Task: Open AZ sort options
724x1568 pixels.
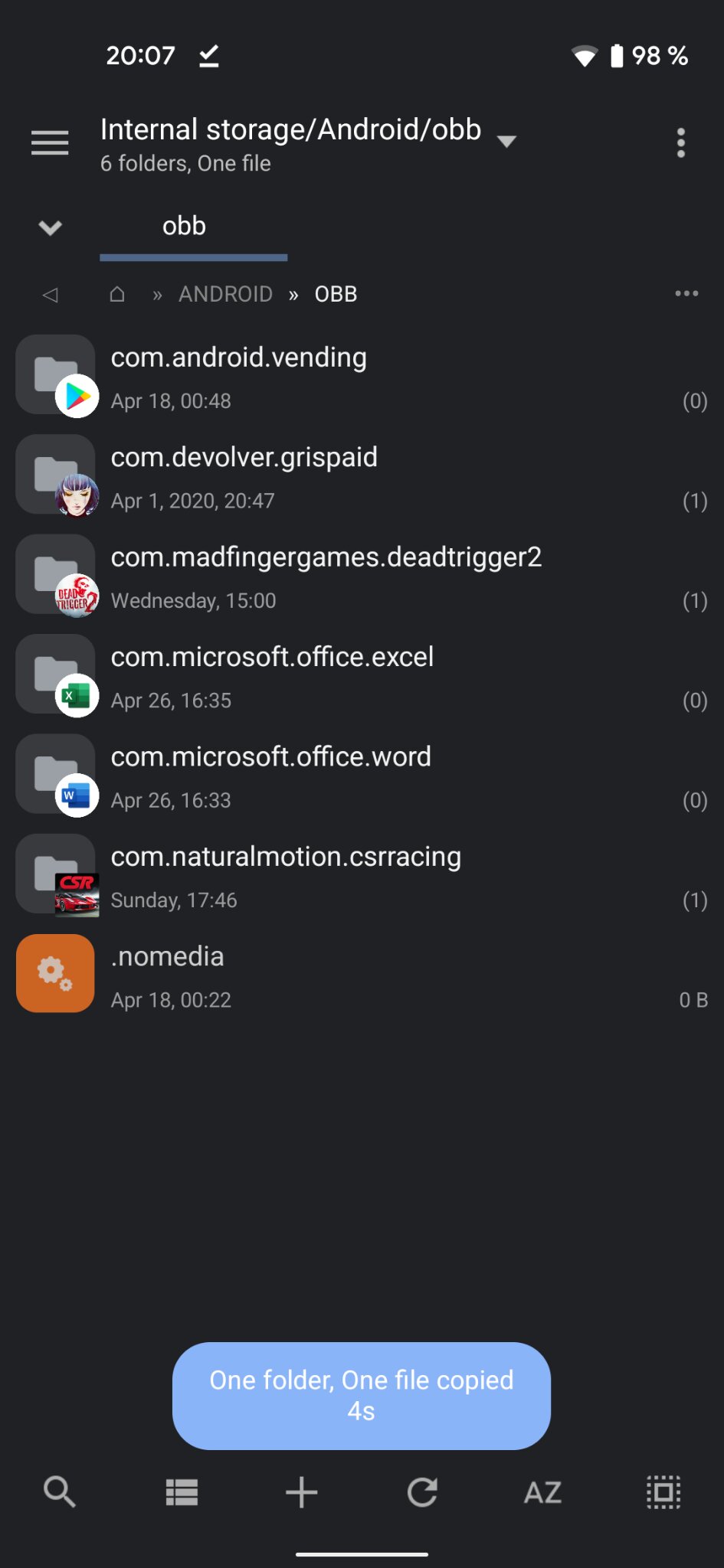Action: 542,1491
